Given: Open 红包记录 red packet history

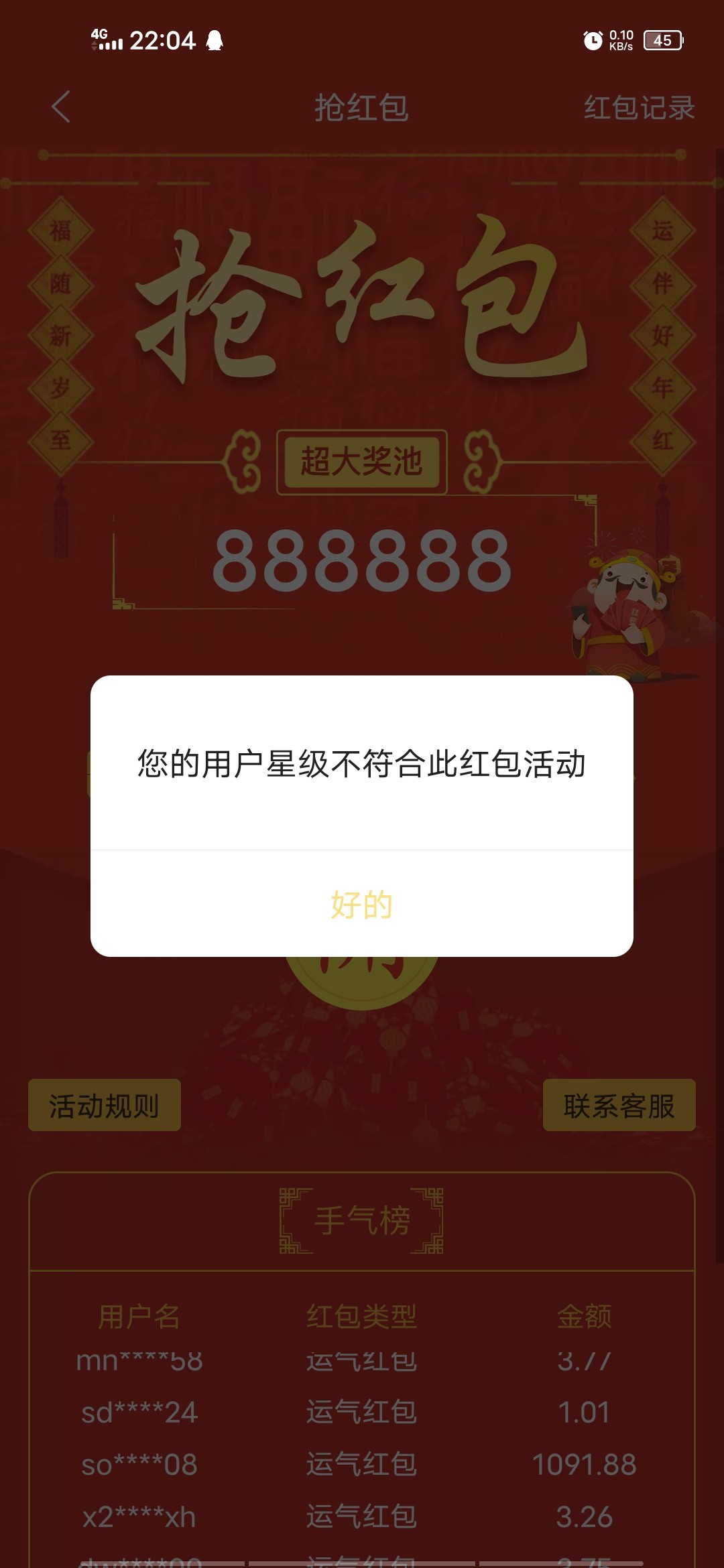Looking at the screenshot, I should [638, 107].
